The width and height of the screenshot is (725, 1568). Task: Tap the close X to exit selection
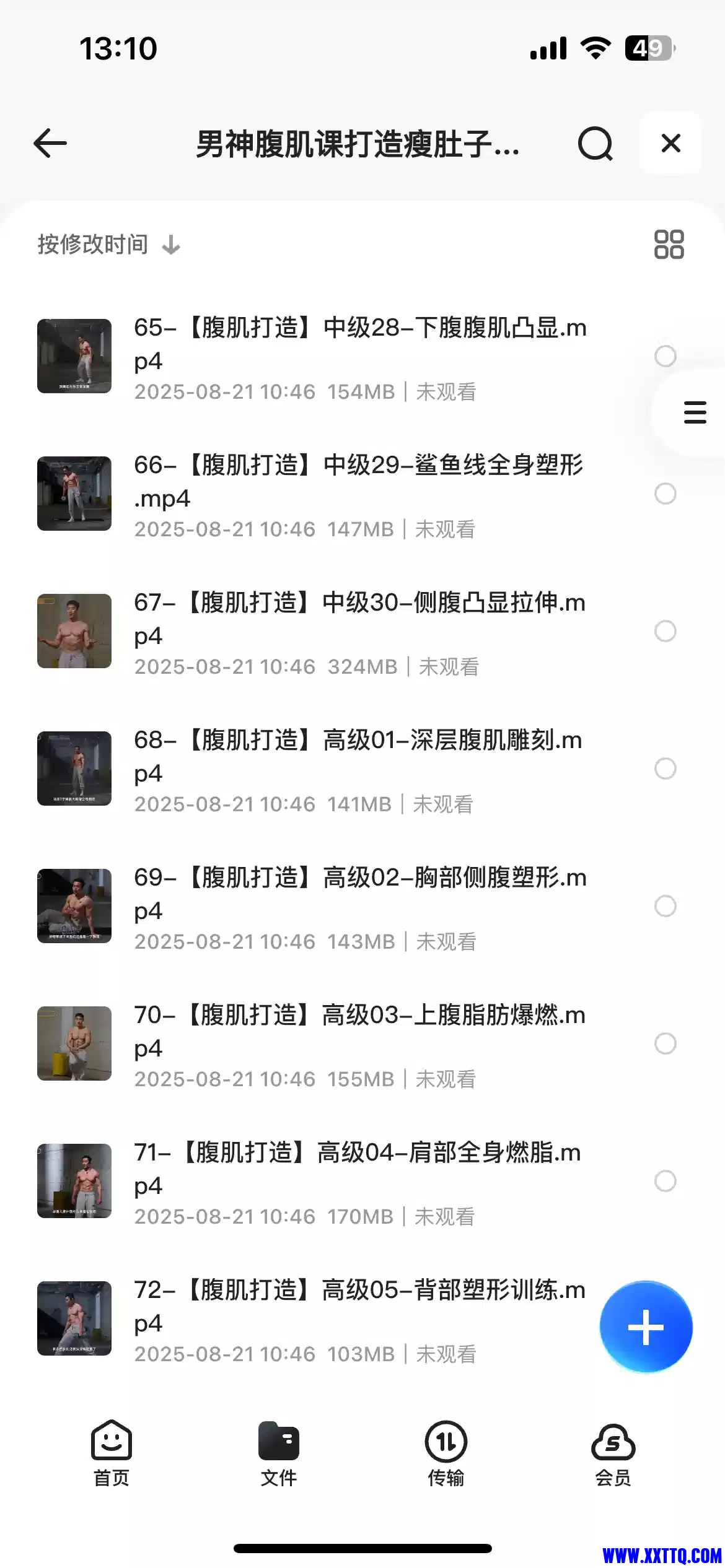(x=670, y=143)
